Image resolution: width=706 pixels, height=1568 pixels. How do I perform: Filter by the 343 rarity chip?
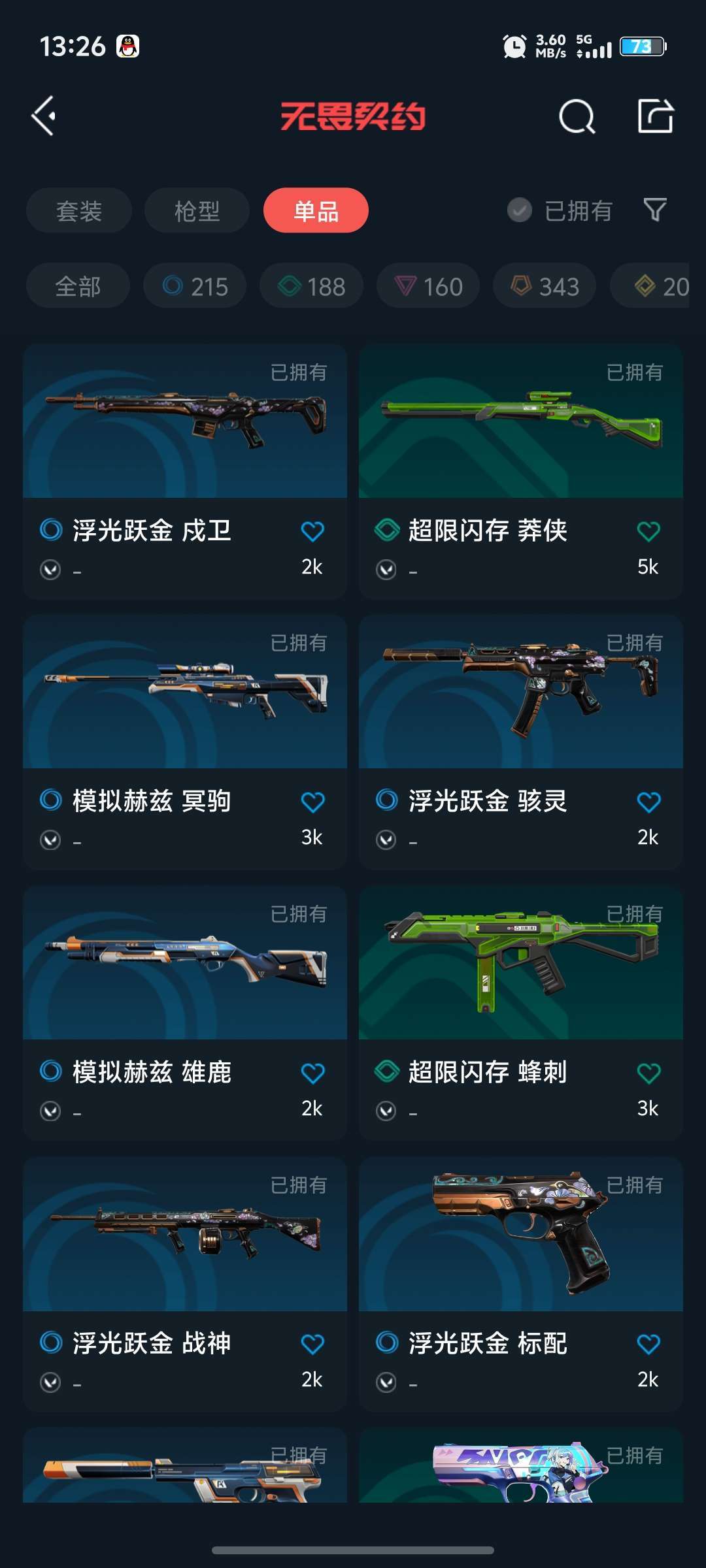(545, 286)
